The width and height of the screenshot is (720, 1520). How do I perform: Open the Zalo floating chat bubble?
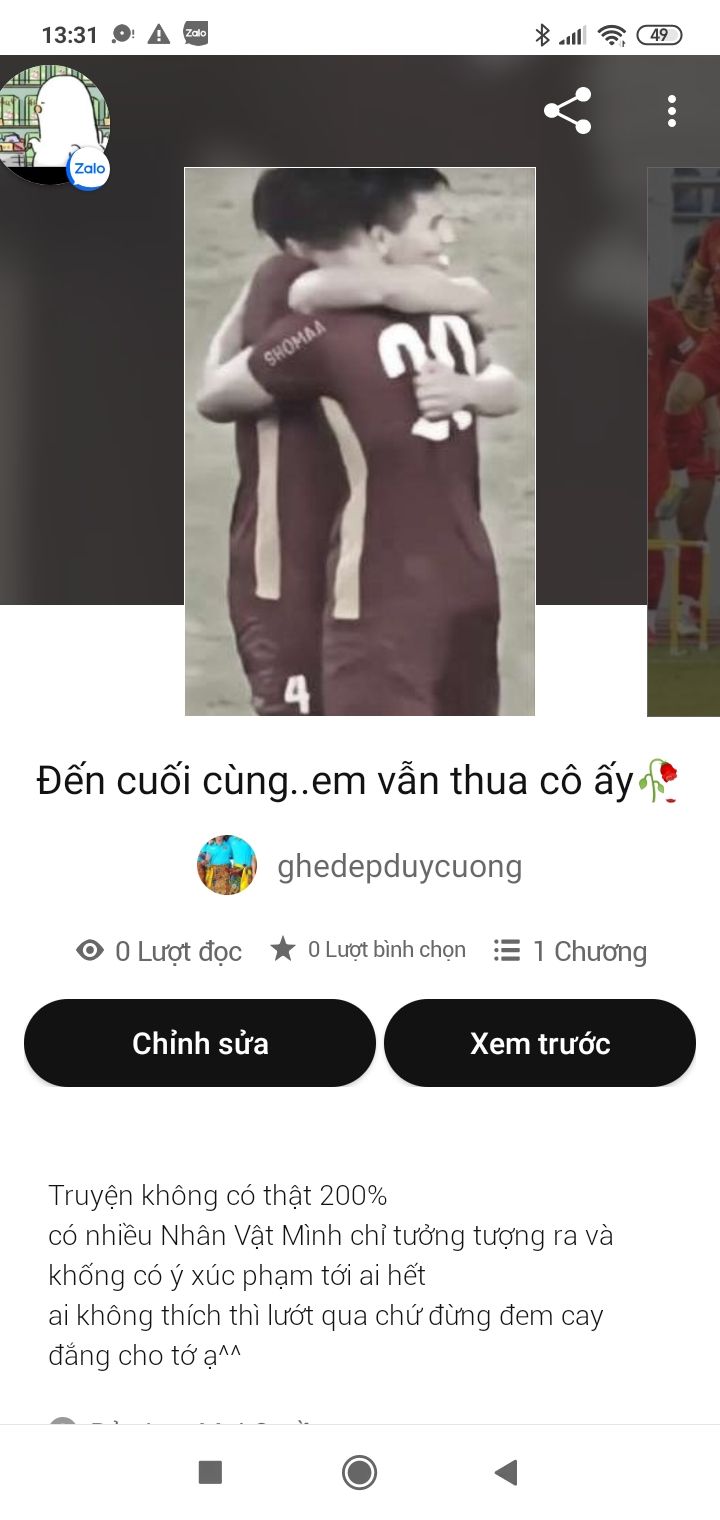tap(54, 126)
